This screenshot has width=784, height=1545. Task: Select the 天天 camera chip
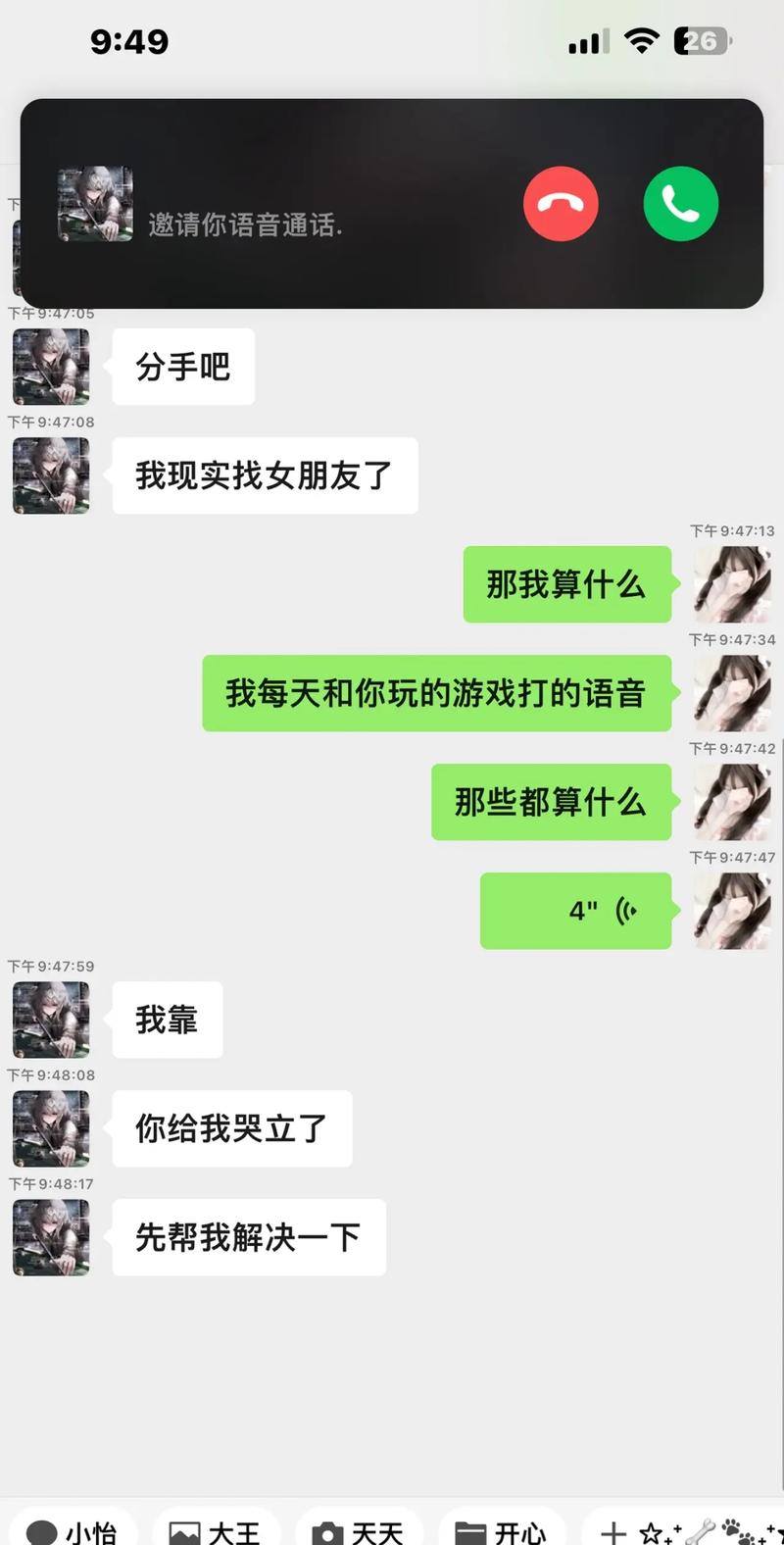[359, 1529]
